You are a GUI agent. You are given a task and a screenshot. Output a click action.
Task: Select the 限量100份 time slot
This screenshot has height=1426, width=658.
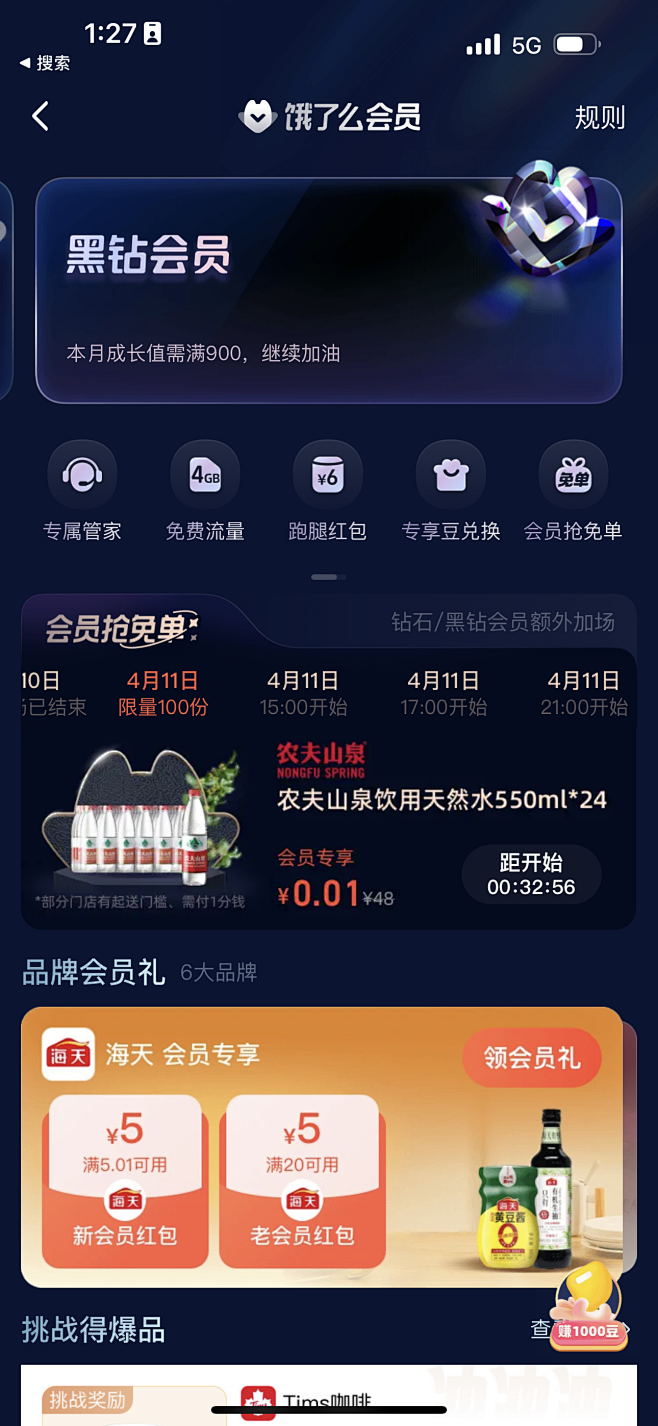(x=163, y=694)
